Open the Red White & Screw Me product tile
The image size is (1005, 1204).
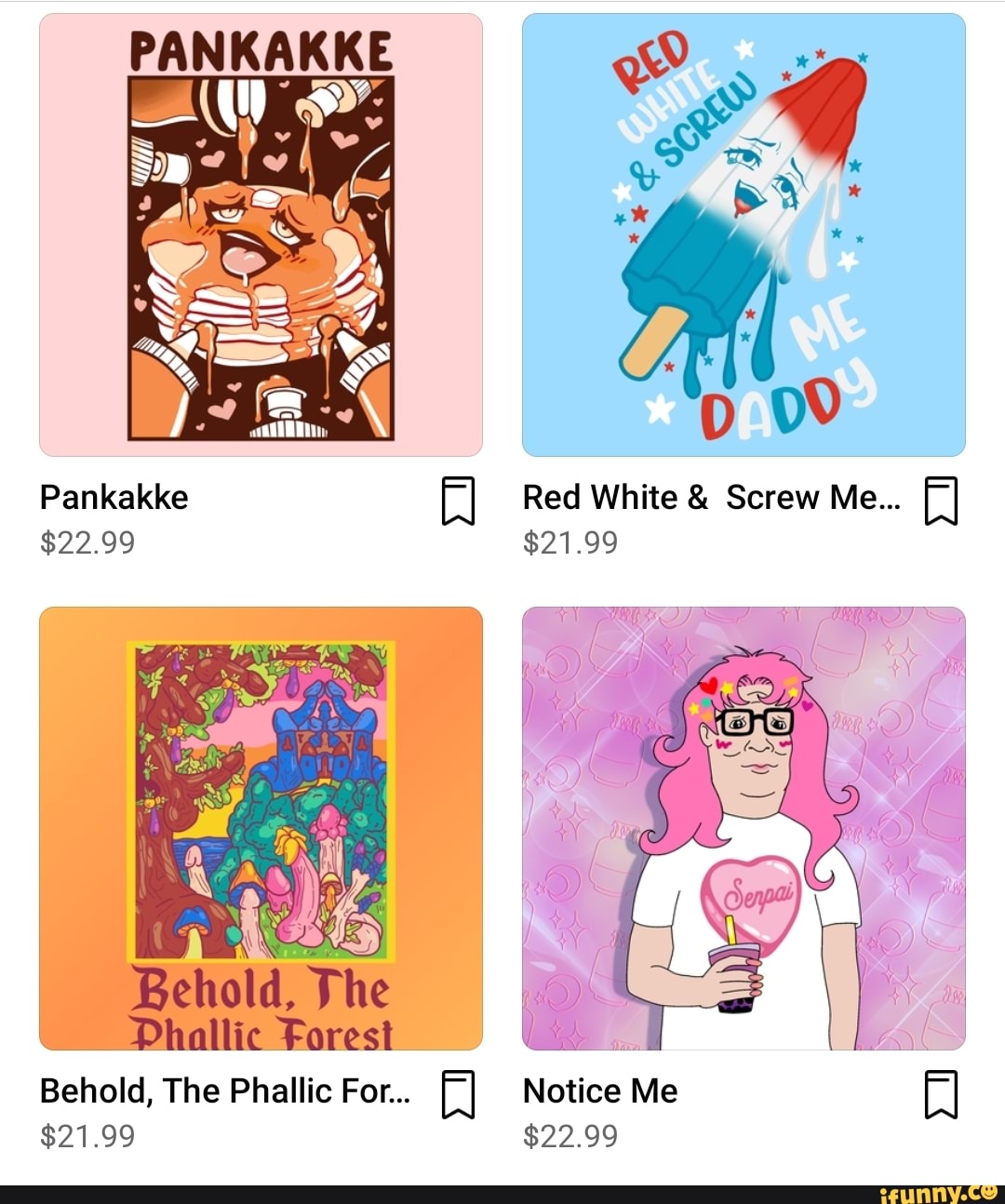744,234
